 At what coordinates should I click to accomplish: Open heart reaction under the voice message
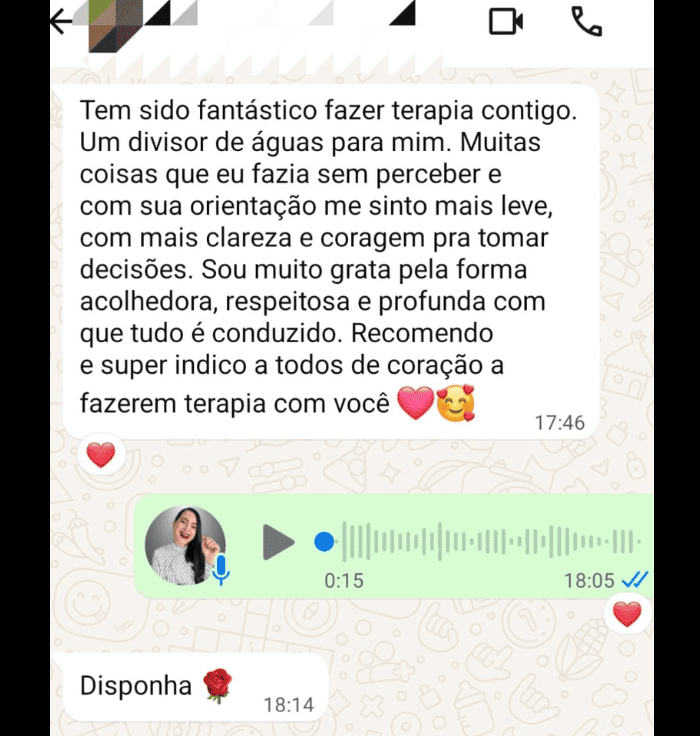coord(627,614)
